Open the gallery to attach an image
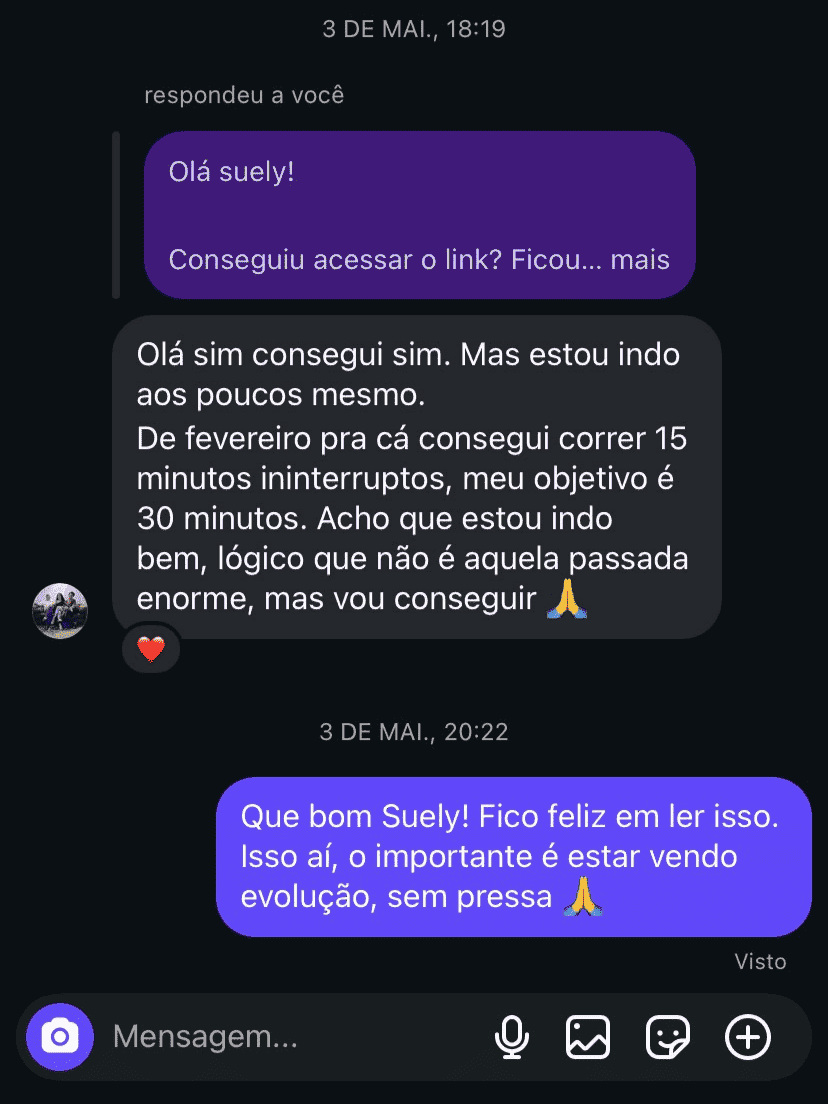This screenshot has width=828, height=1104. pos(588,1037)
